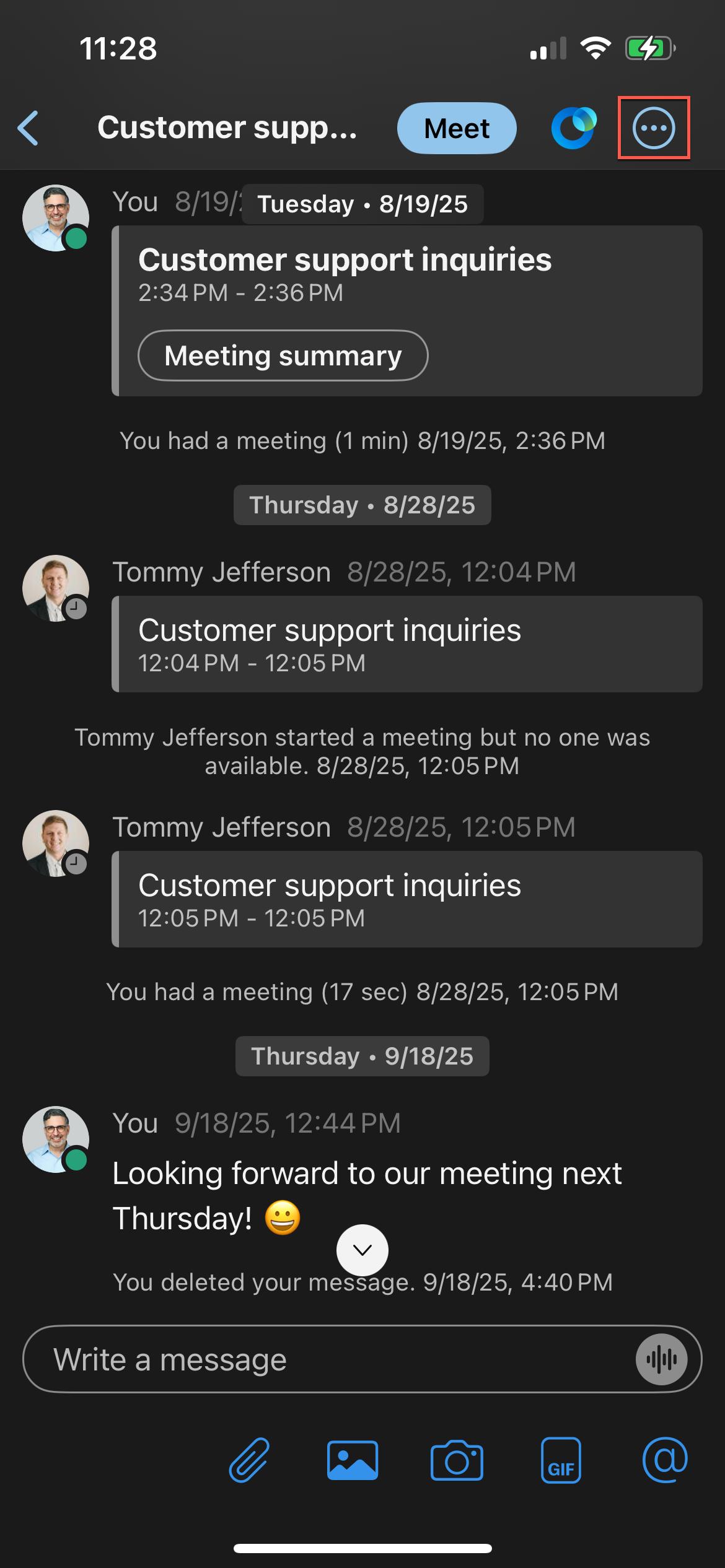The height and width of the screenshot is (1568, 725).
Task: Go back from the chat
Action: click(x=29, y=128)
